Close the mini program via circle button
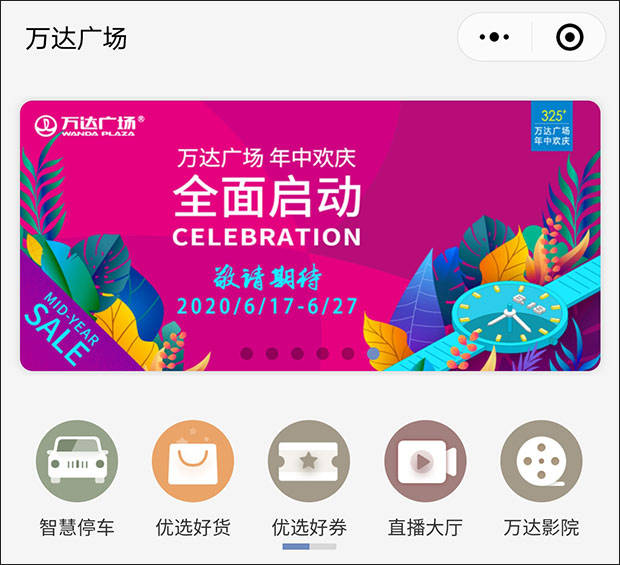This screenshot has height=565, width=620. coord(569,38)
